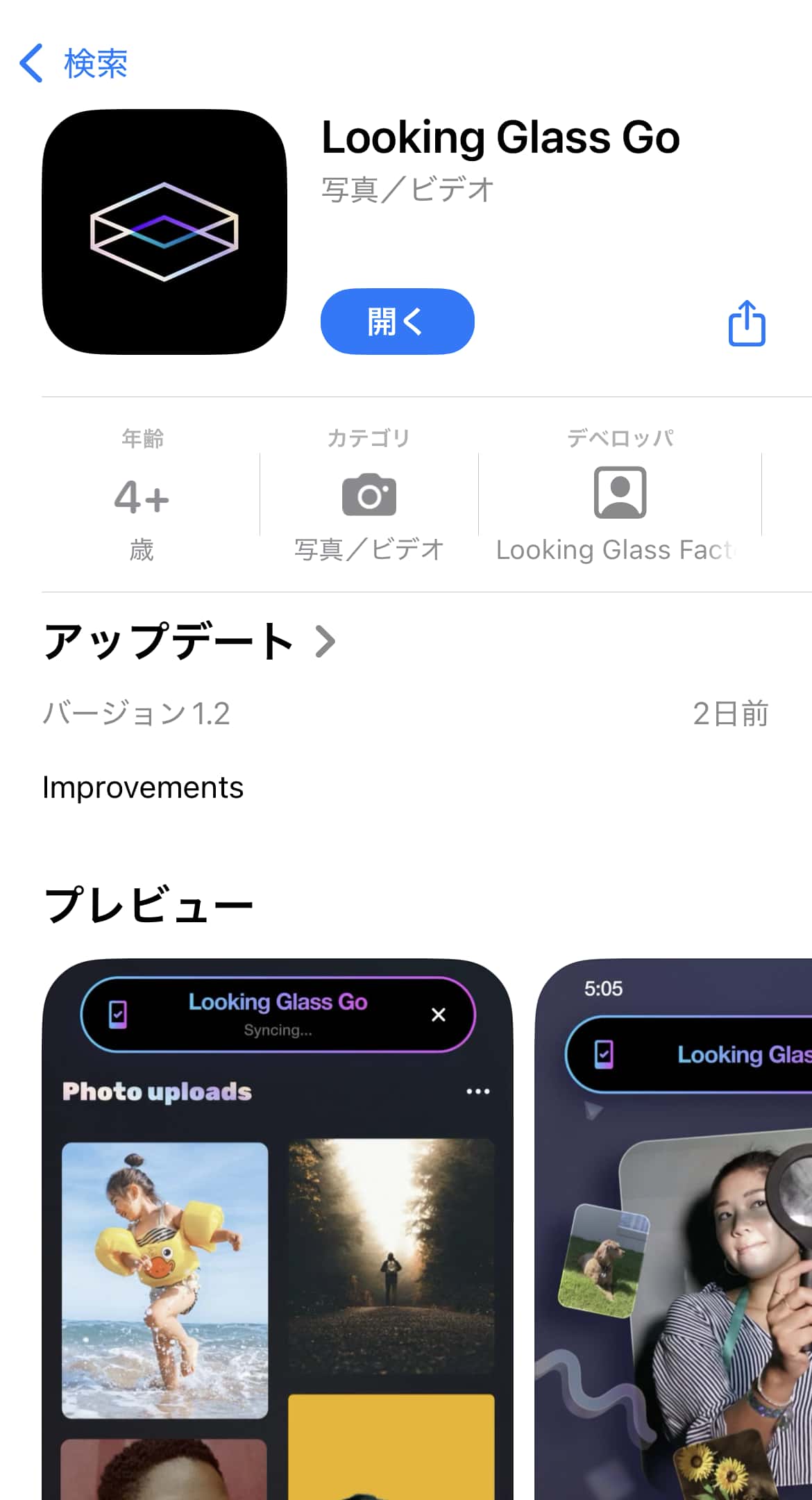Open the アップデート version history

(x=189, y=641)
